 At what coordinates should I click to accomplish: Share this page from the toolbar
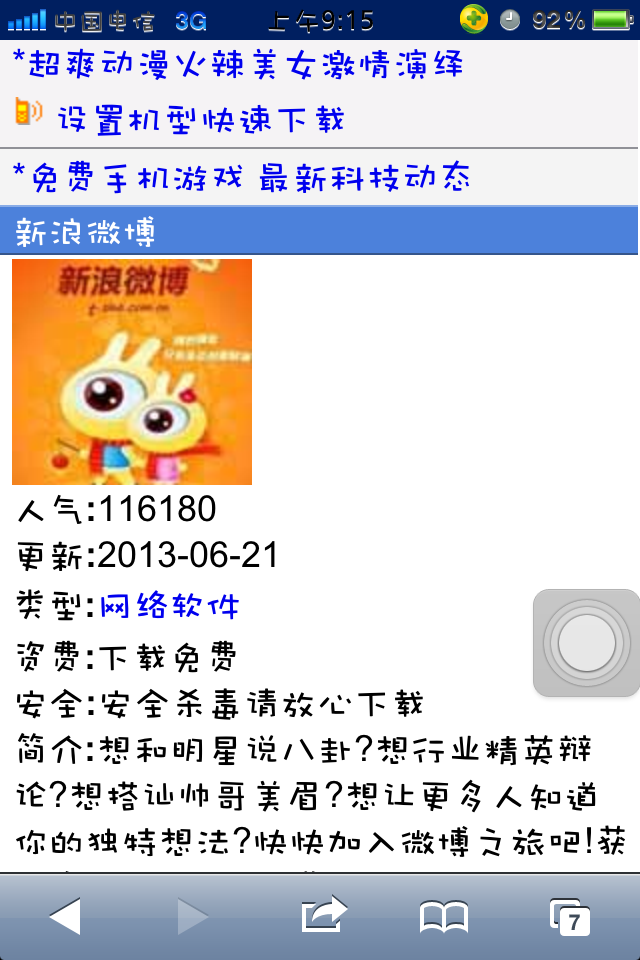[323, 914]
